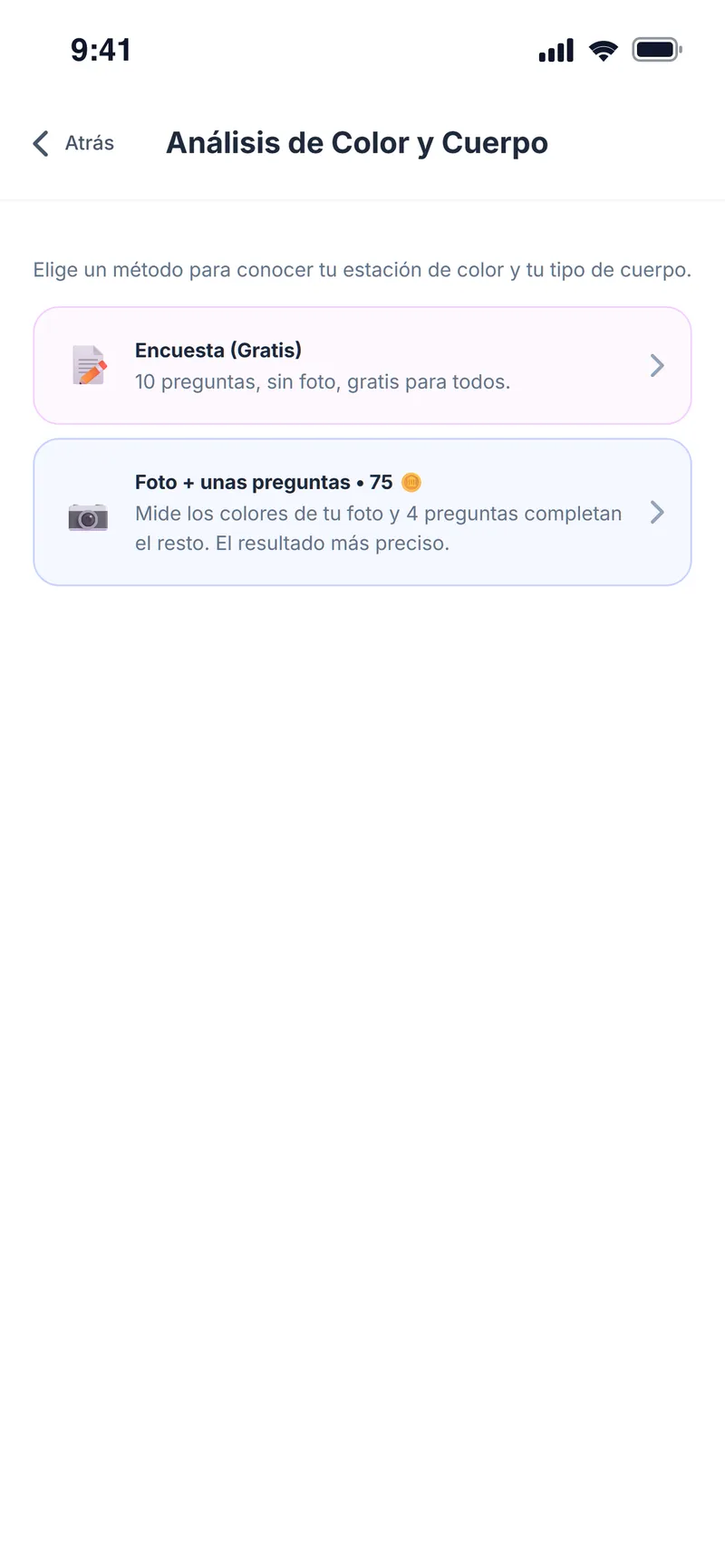
Task: Open the Encuesta (Gratis) option
Action: click(362, 366)
